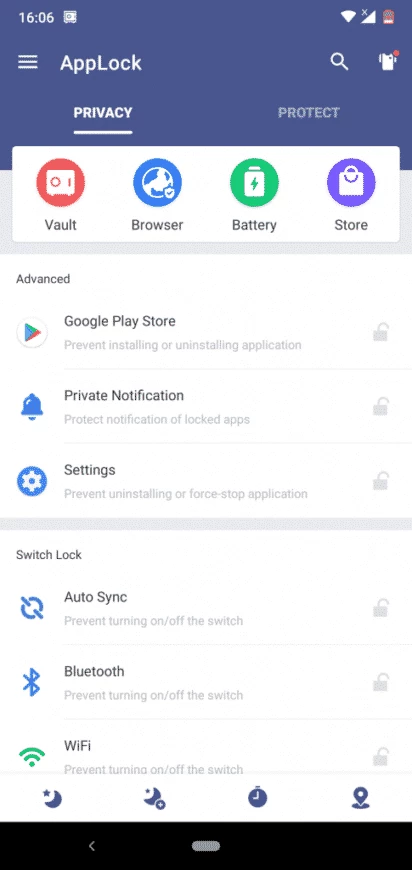Tap the system back arrow

[92, 846]
